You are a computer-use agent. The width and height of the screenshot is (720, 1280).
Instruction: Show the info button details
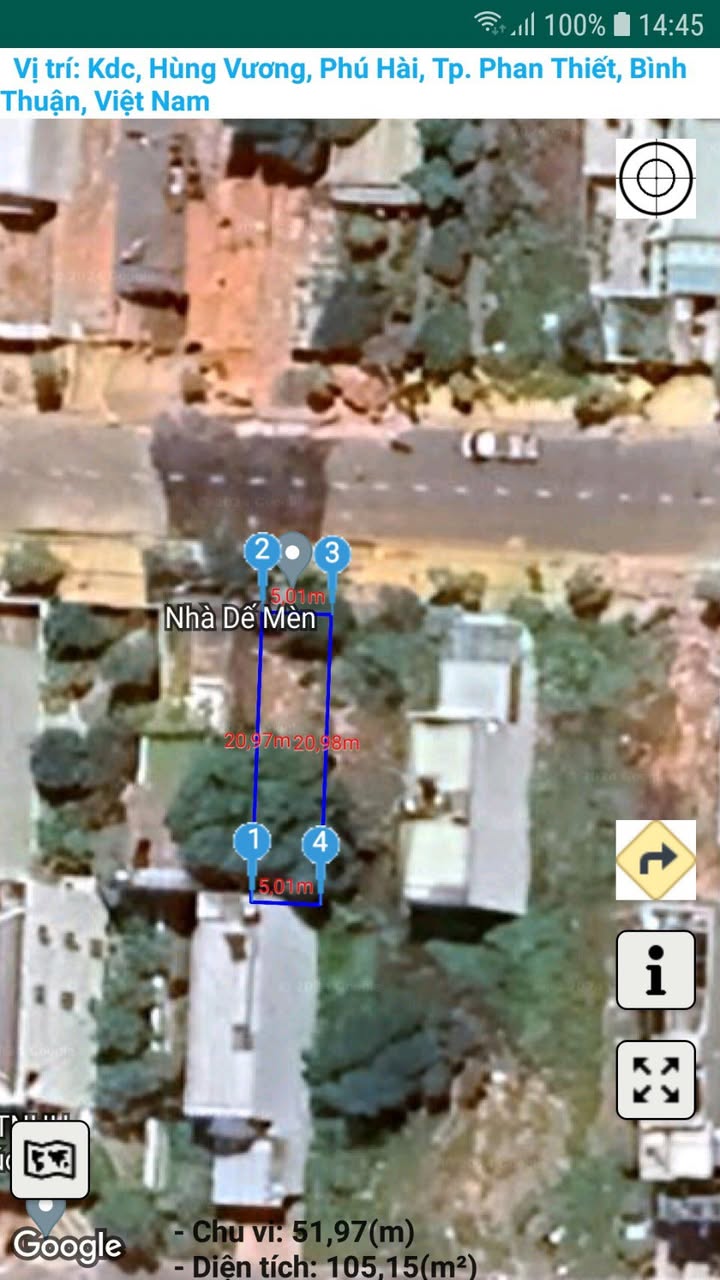click(656, 970)
